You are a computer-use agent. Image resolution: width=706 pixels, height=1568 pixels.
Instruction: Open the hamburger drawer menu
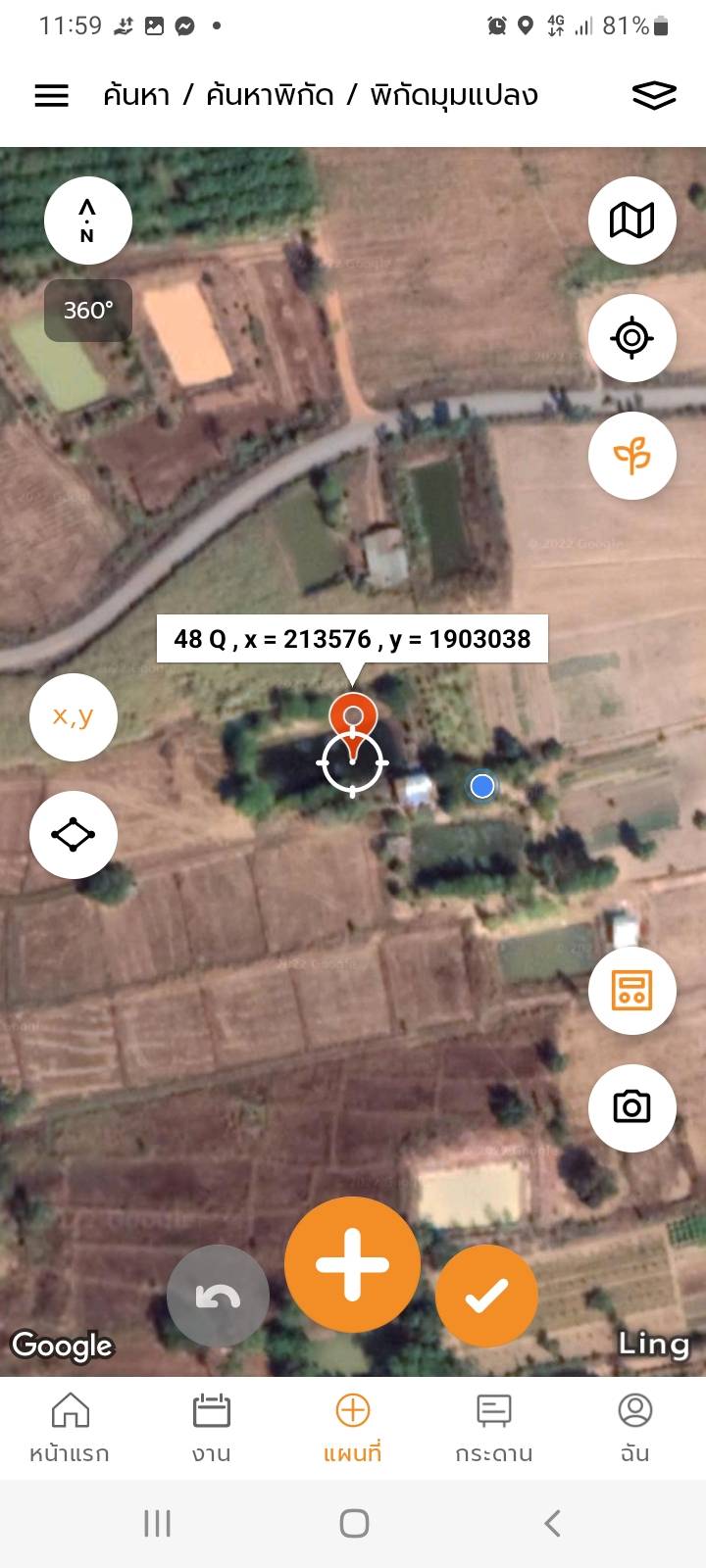pos(52,95)
